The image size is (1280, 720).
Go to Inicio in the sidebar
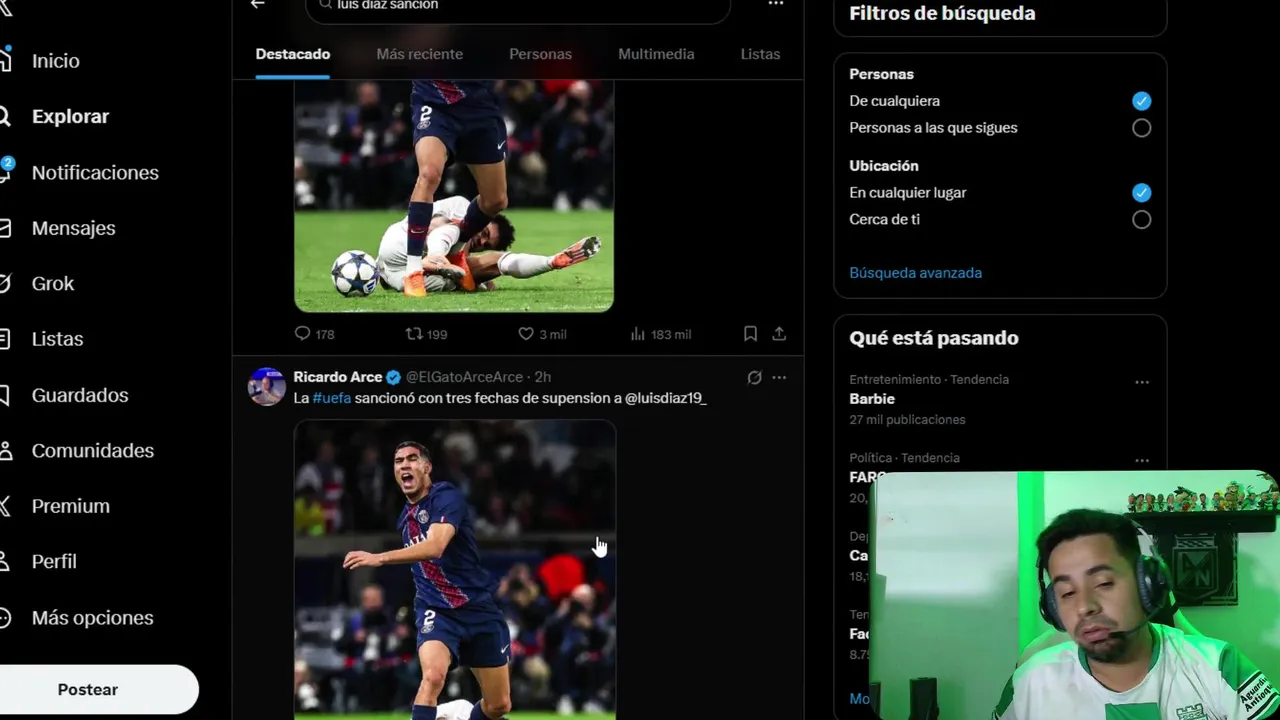point(55,61)
